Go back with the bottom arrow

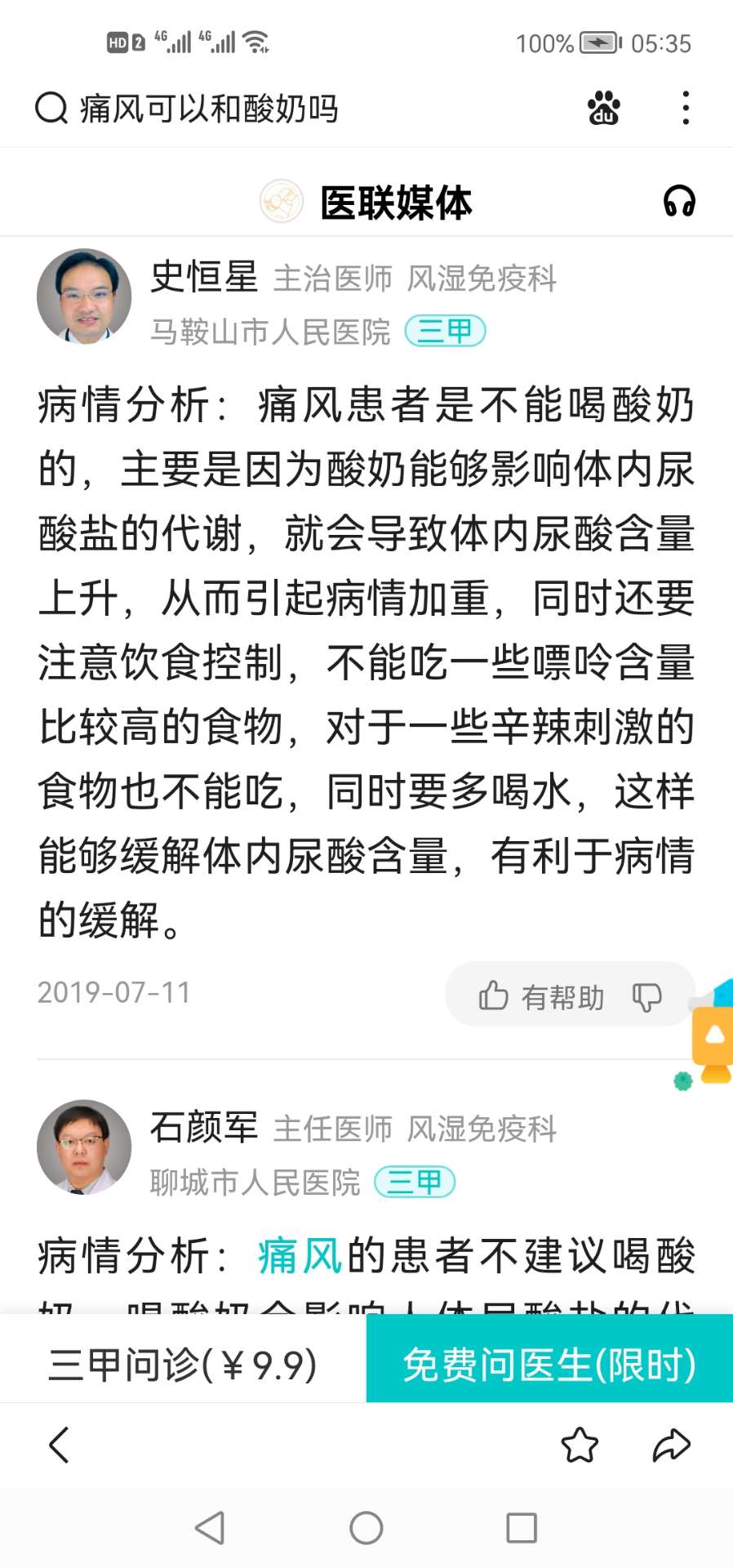coord(59,1445)
